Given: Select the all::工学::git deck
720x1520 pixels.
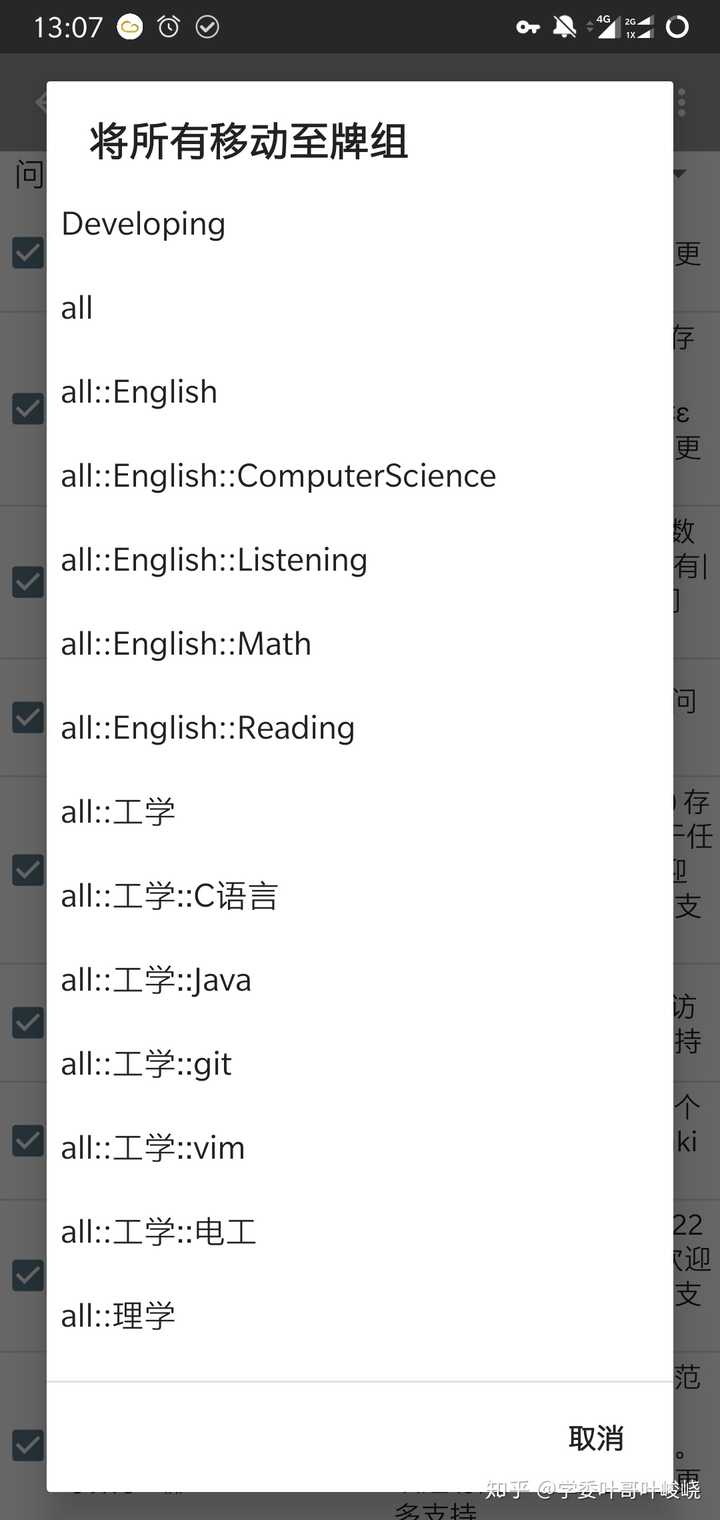Looking at the screenshot, I should click(359, 1064).
